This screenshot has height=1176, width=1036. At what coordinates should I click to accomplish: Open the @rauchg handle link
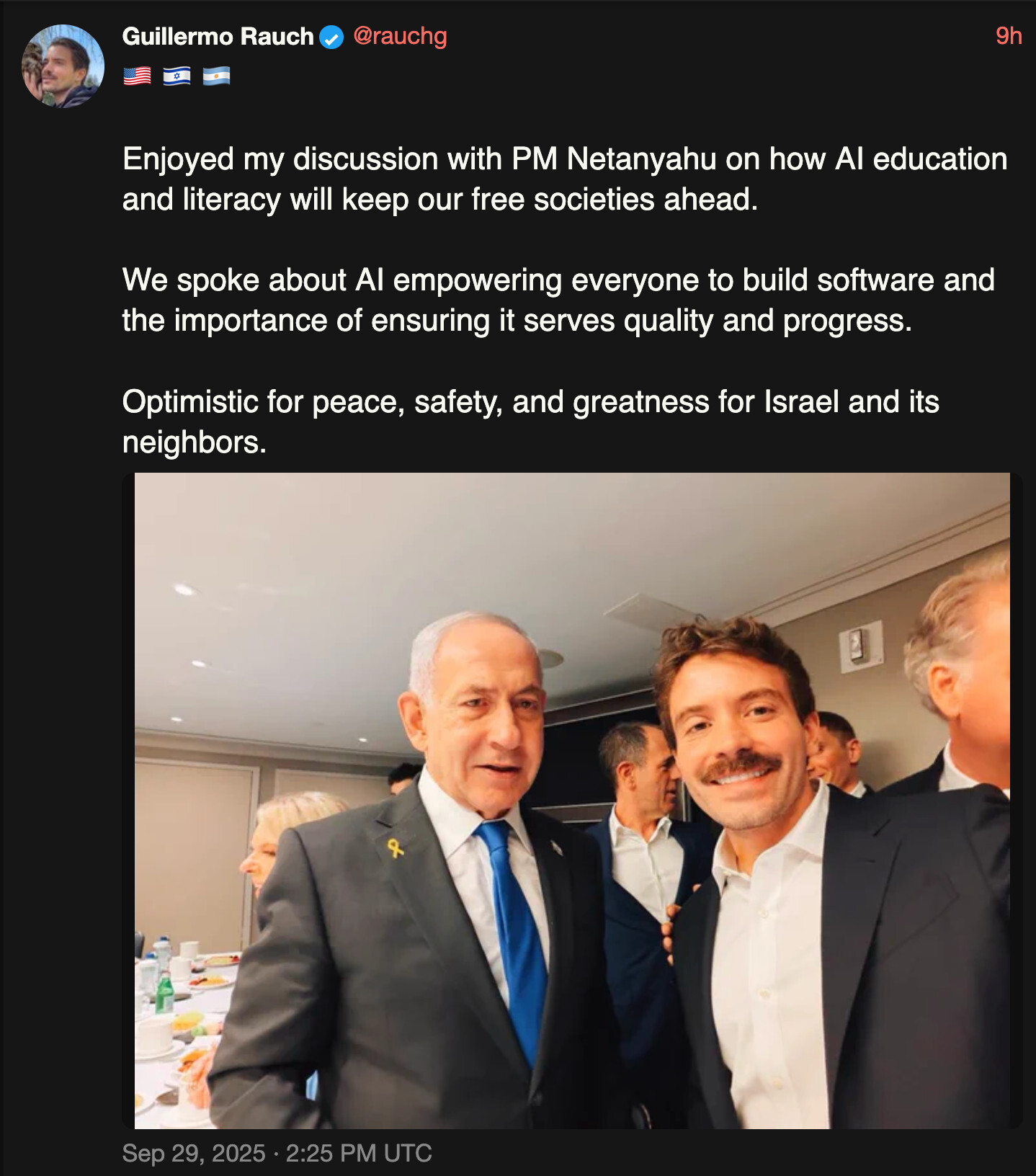click(400, 36)
